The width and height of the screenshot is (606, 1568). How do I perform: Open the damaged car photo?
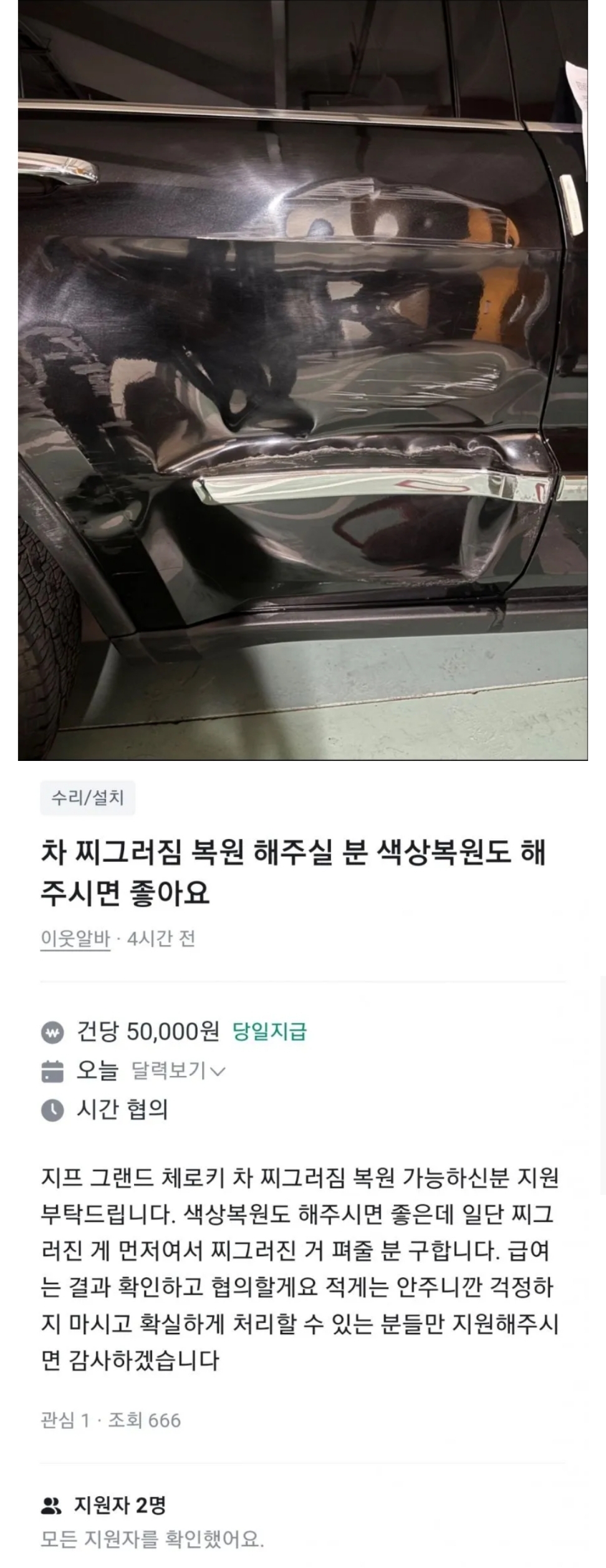303,379
